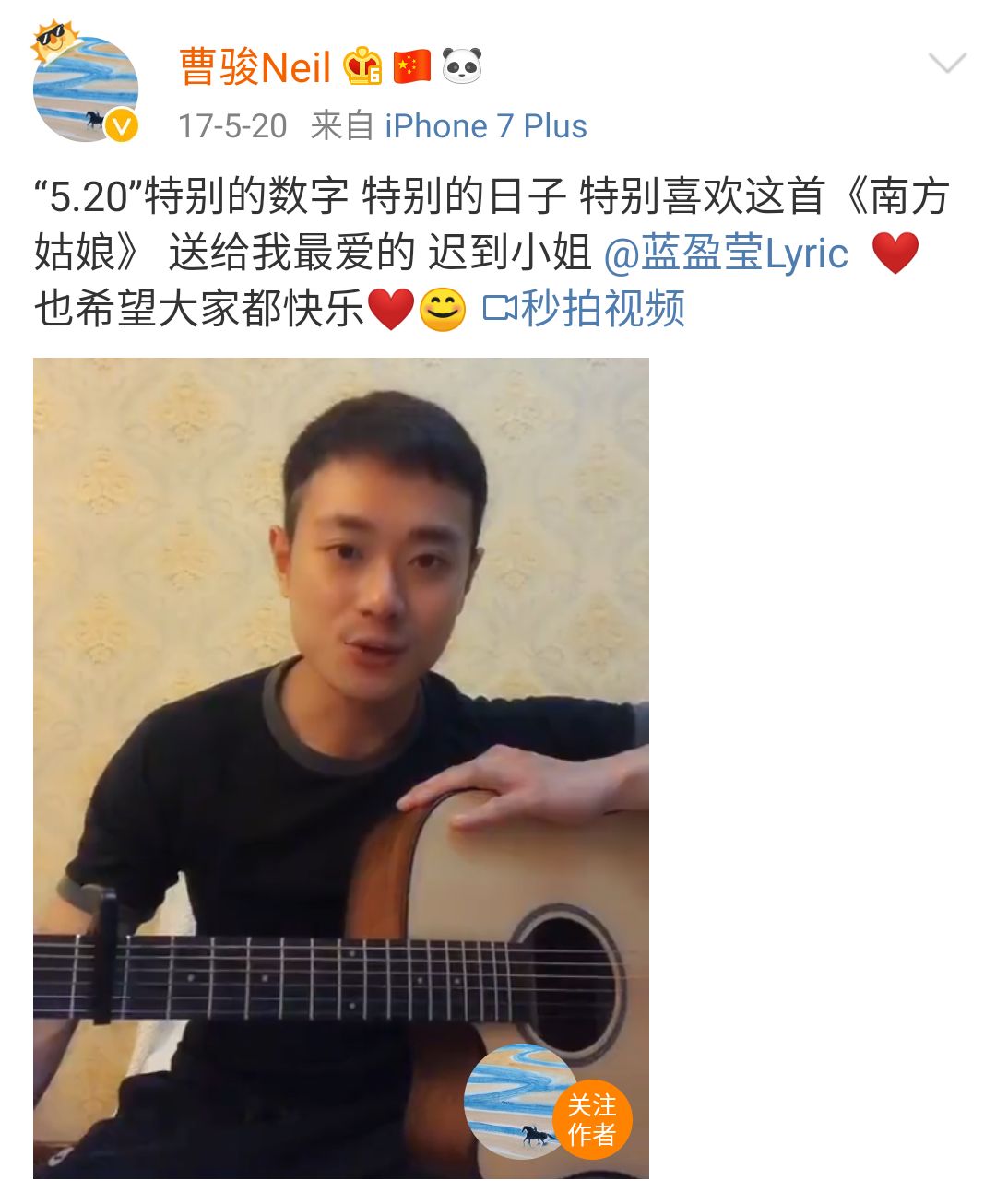
Task: Follow the author via 关注作者 button
Action: 591,1119
